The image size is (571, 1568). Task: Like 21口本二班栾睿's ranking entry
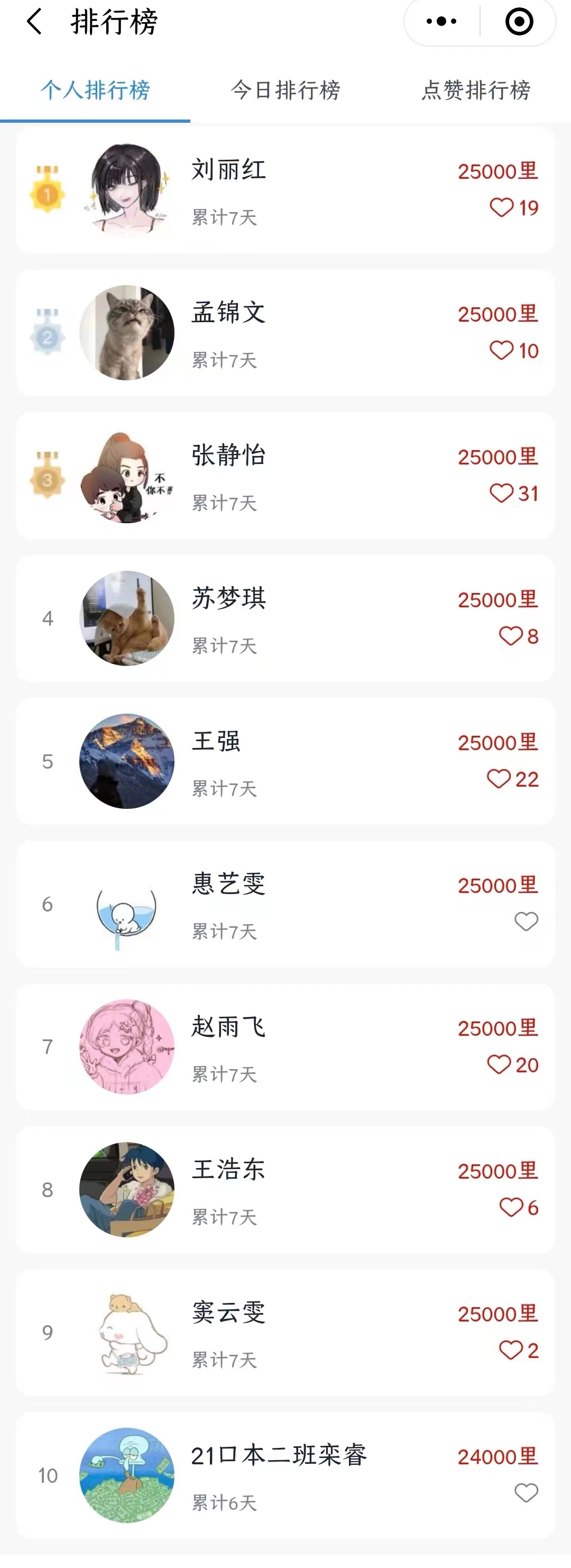pyautogui.click(x=526, y=1492)
